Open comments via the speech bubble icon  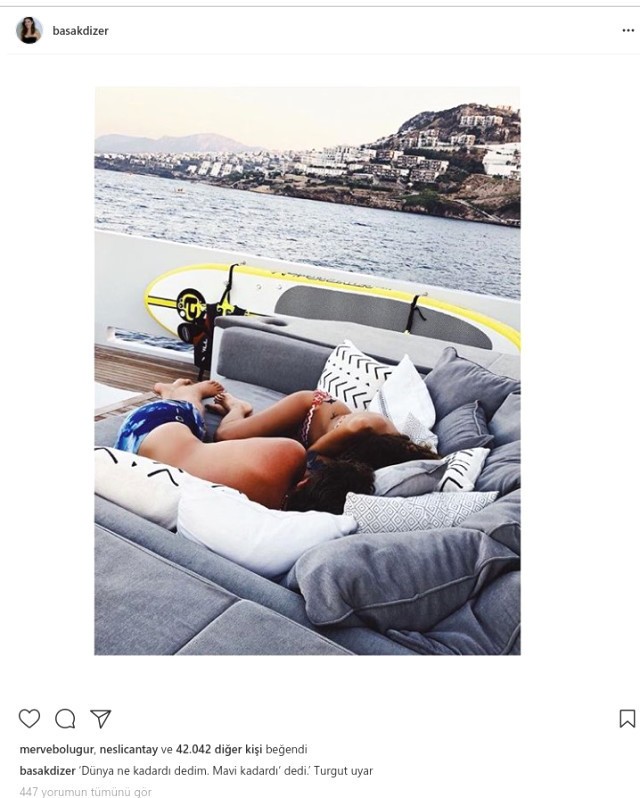pos(65,718)
